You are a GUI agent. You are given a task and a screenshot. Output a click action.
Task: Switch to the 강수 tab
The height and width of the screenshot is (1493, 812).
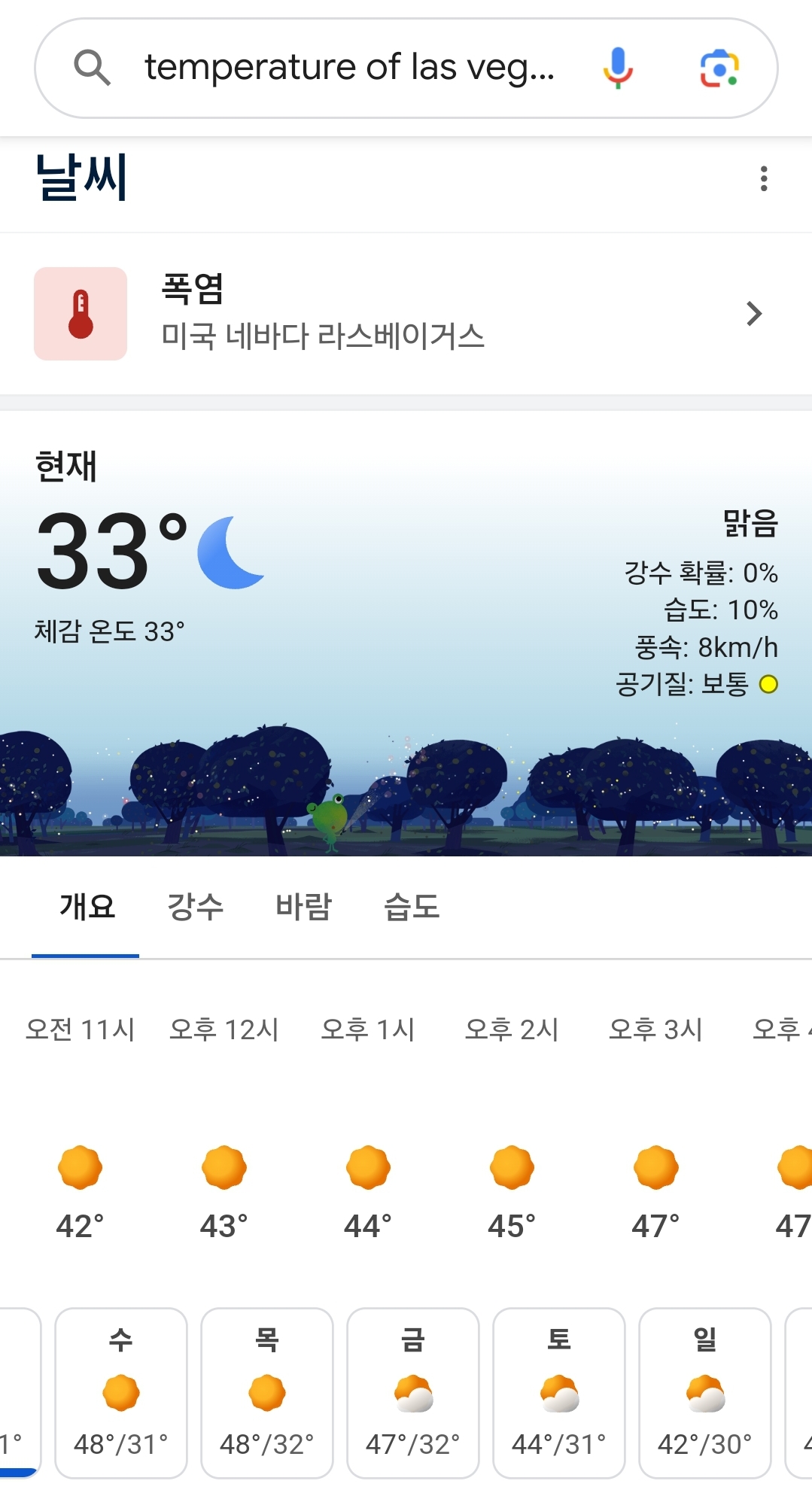tap(195, 907)
